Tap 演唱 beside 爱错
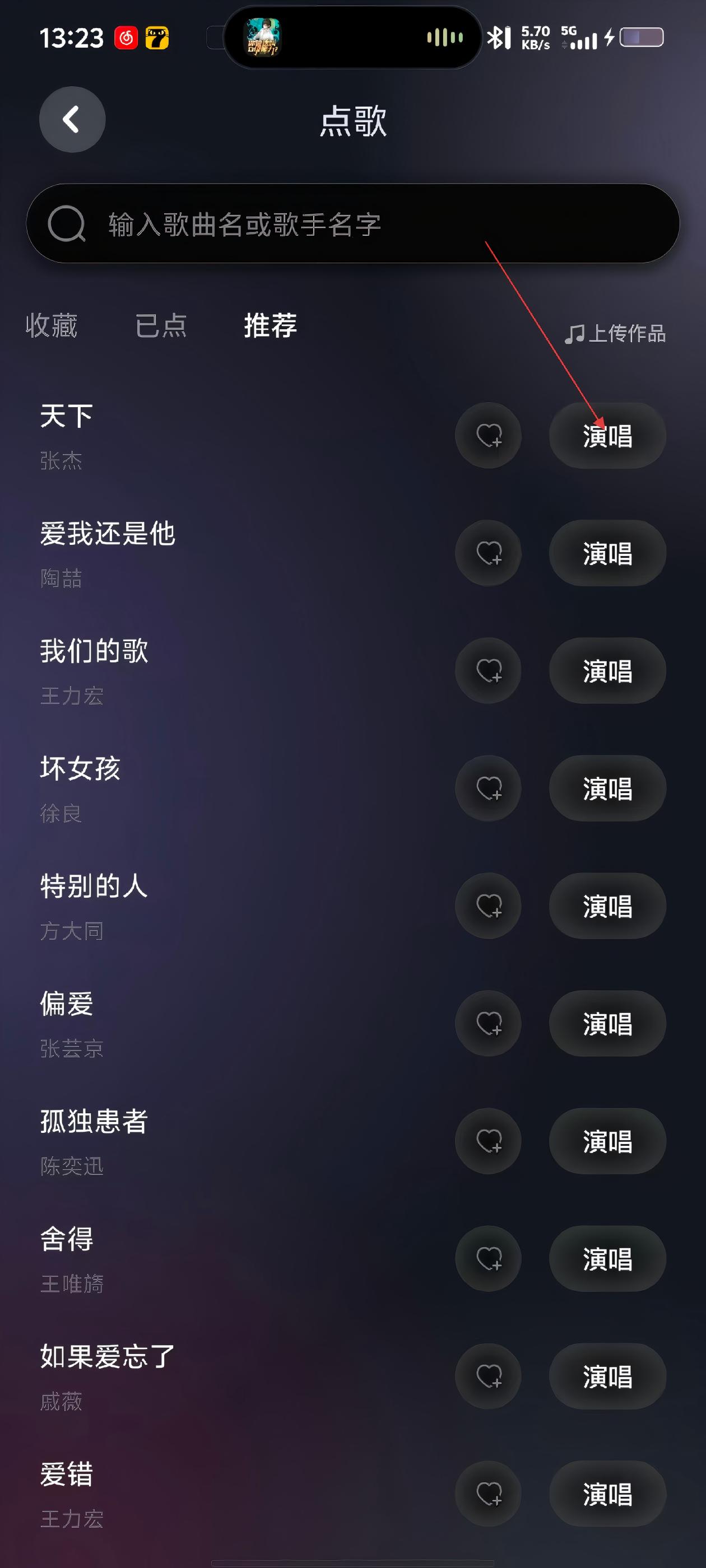Screen dimensions: 706x1568 point(607,1493)
